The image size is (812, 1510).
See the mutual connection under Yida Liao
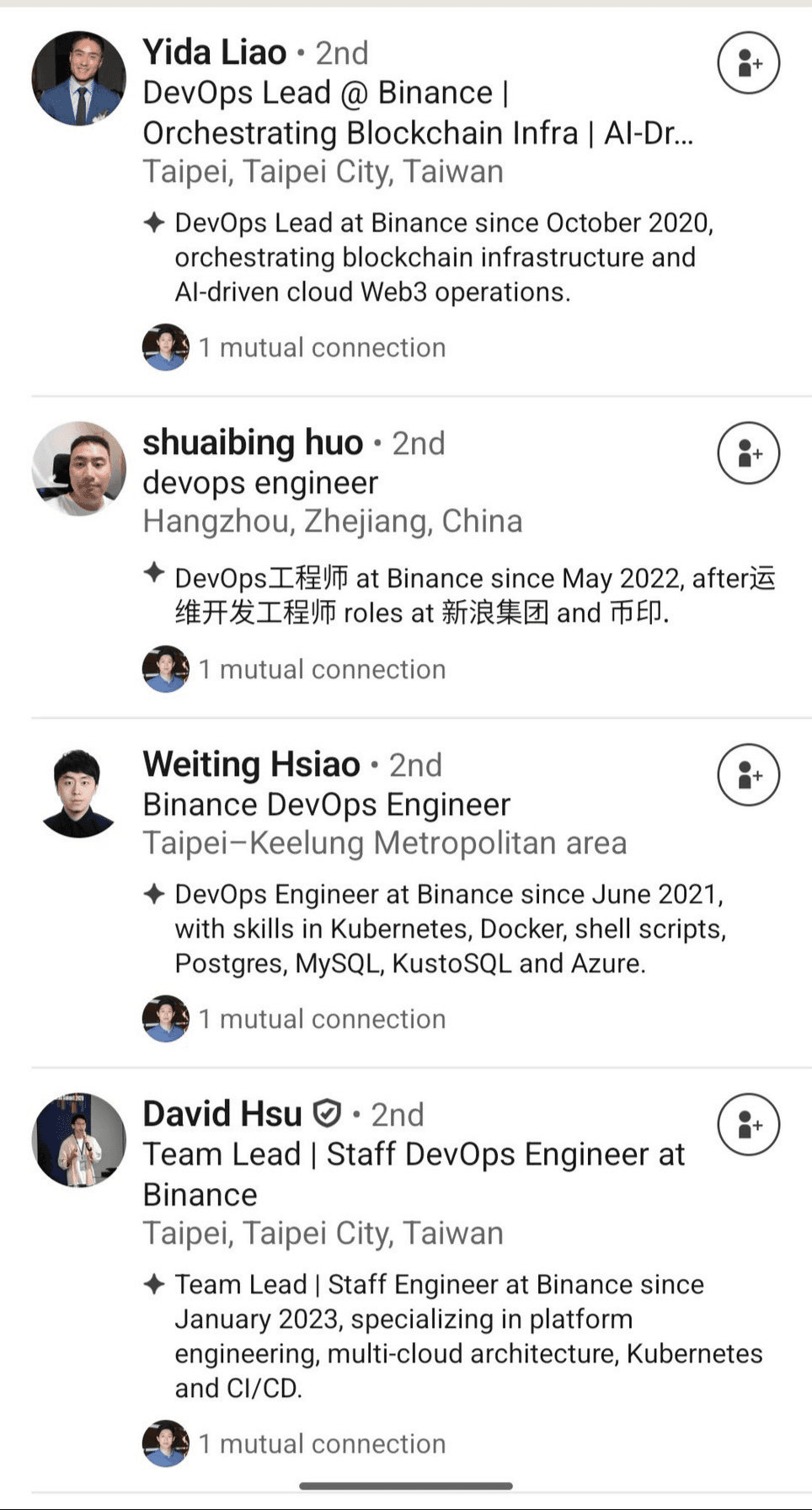tap(294, 347)
